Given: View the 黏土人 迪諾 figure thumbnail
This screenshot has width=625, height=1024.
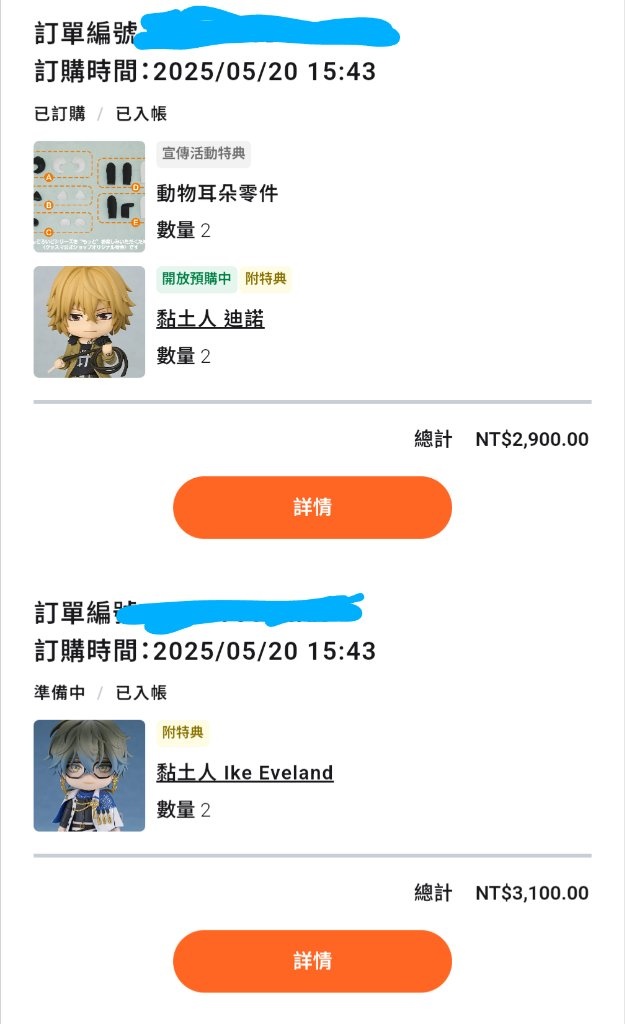Looking at the screenshot, I should pos(89,322).
